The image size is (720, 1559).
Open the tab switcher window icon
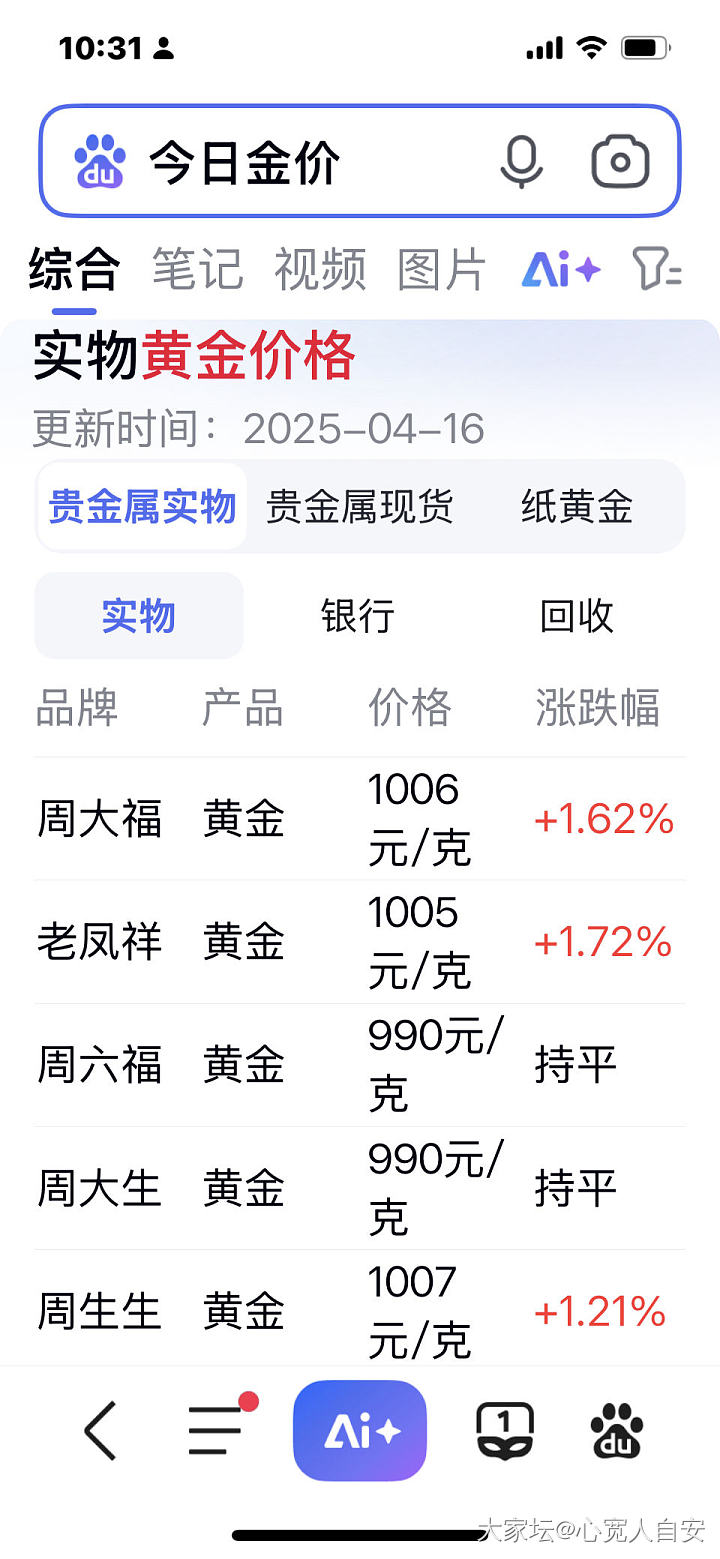505,1431
